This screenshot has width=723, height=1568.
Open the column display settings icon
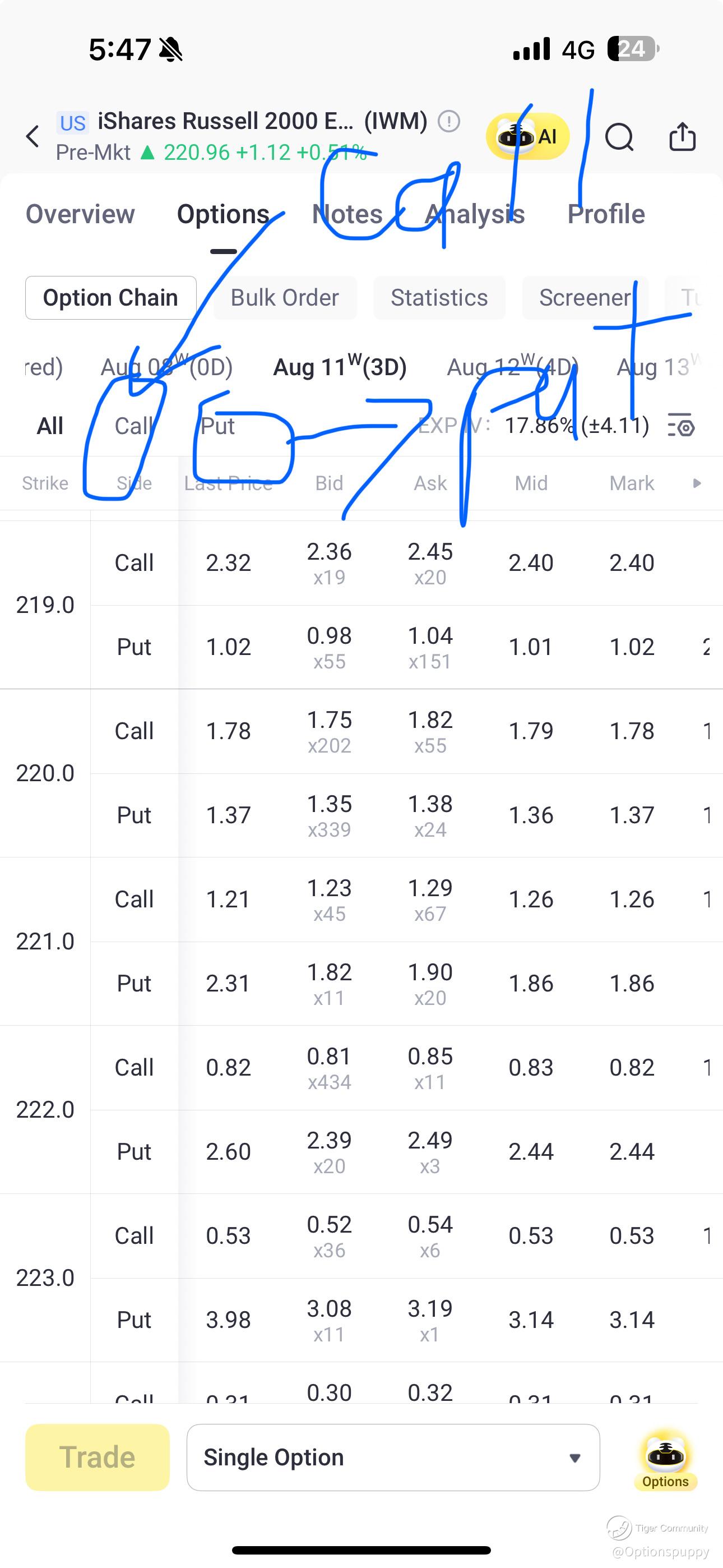[681, 426]
